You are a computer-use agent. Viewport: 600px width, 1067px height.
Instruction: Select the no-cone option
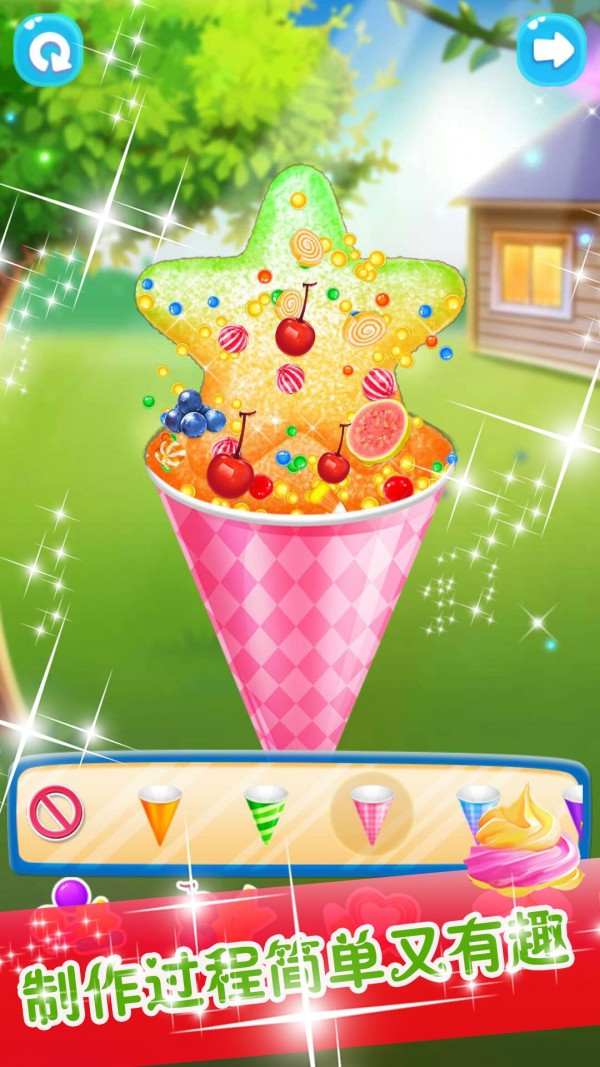pyautogui.click(x=56, y=813)
